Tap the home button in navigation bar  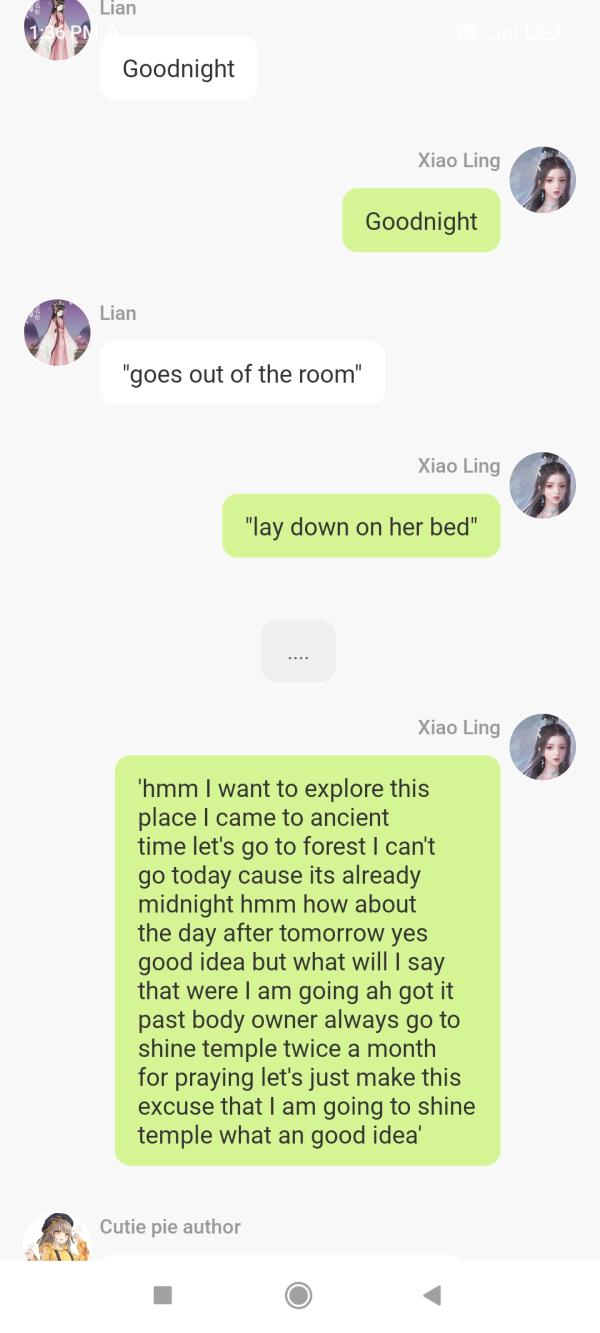coord(298,1295)
